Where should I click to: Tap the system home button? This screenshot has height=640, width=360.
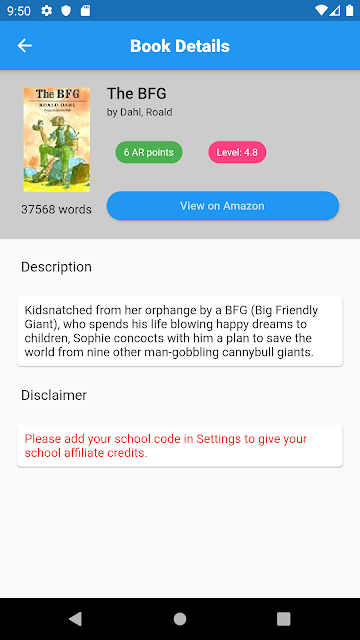[180, 619]
